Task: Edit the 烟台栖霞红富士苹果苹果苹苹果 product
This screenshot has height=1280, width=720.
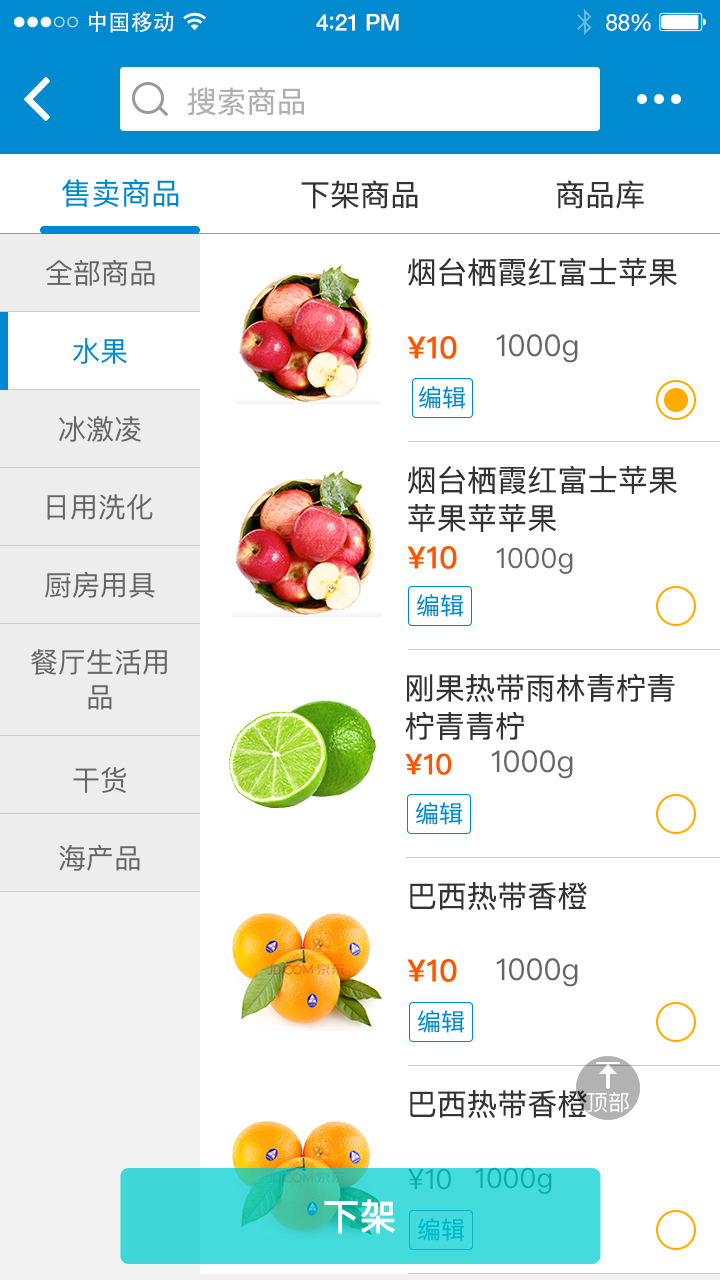Action: coord(440,606)
